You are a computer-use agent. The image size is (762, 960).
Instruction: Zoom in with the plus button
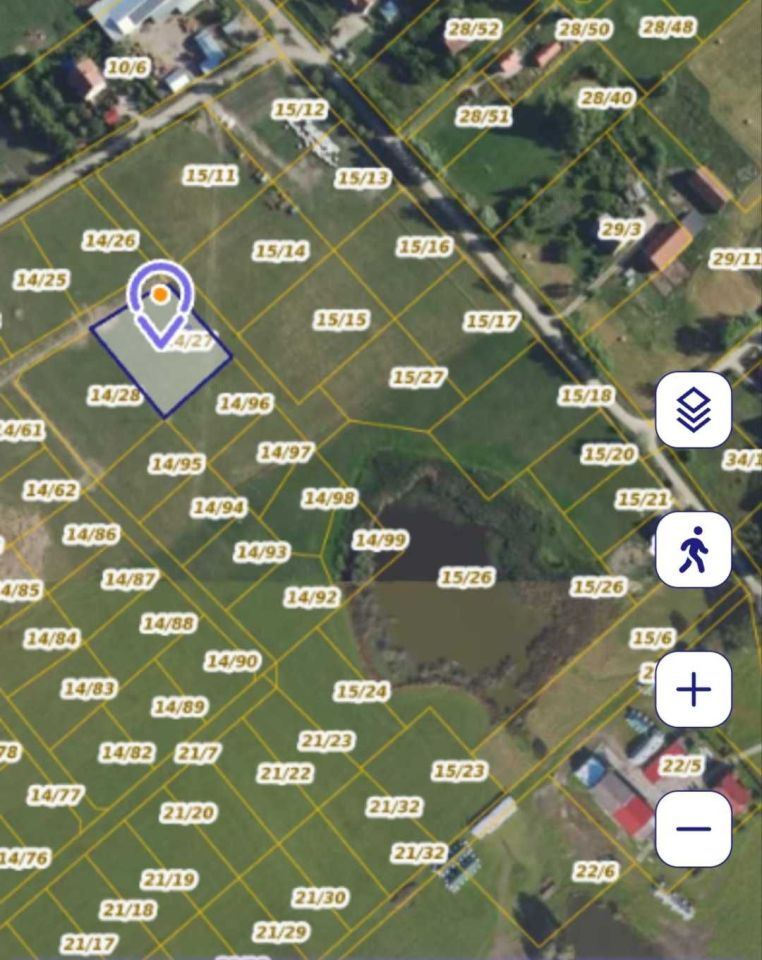click(693, 689)
